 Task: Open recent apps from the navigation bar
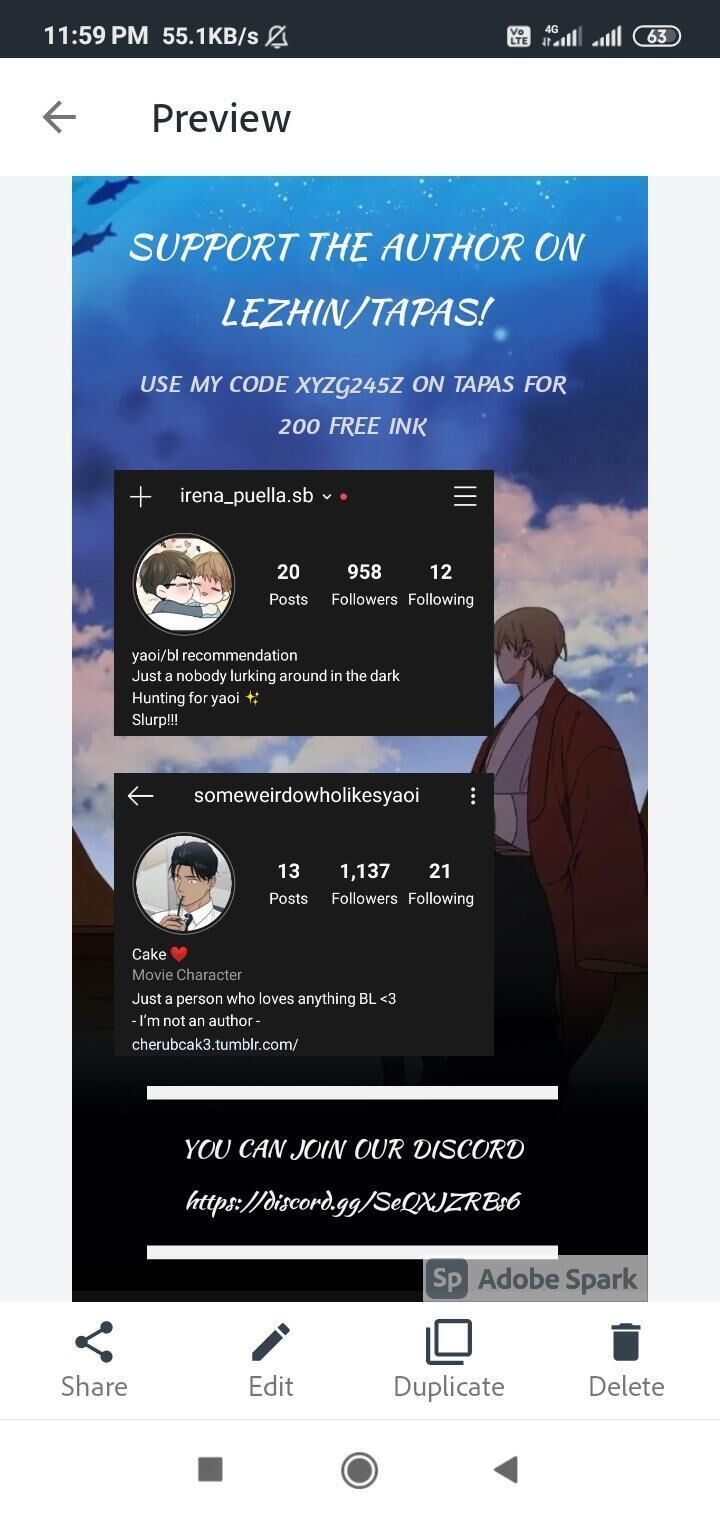click(210, 1469)
